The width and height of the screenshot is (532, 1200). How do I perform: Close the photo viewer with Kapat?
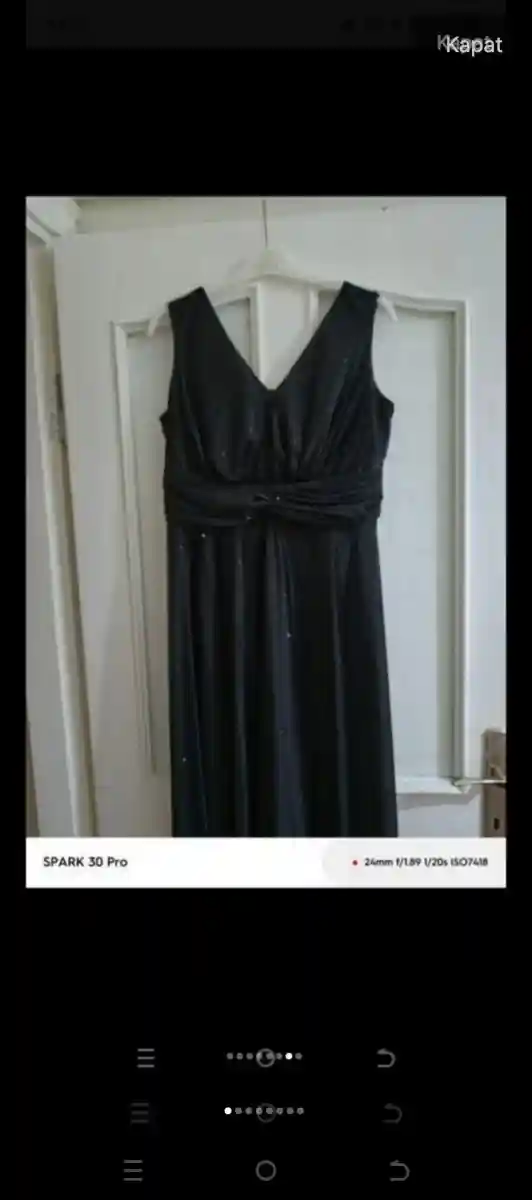[x=475, y=45]
